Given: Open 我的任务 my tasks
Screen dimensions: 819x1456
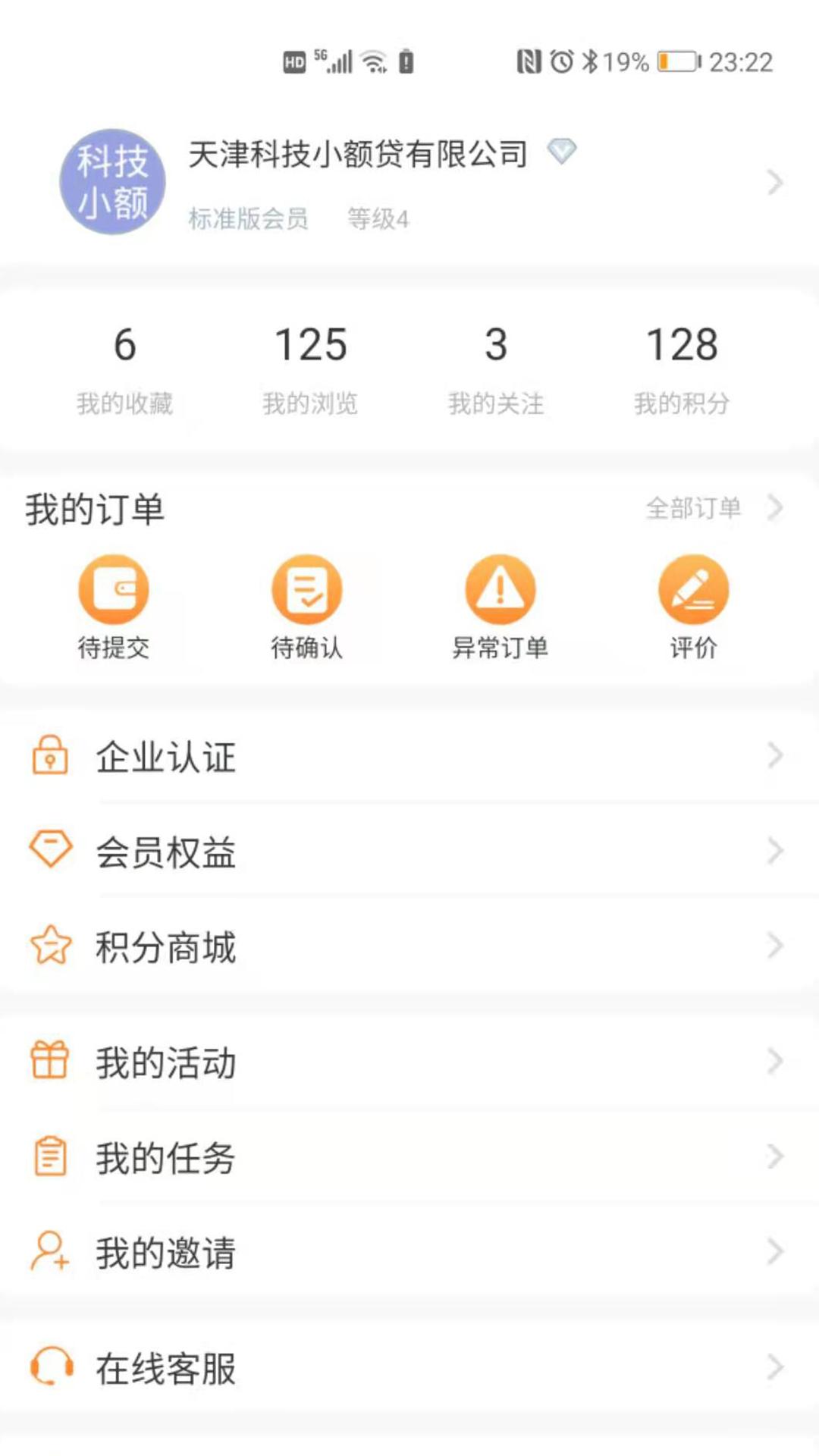Looking at the screenshot, I should (409, 1156).
